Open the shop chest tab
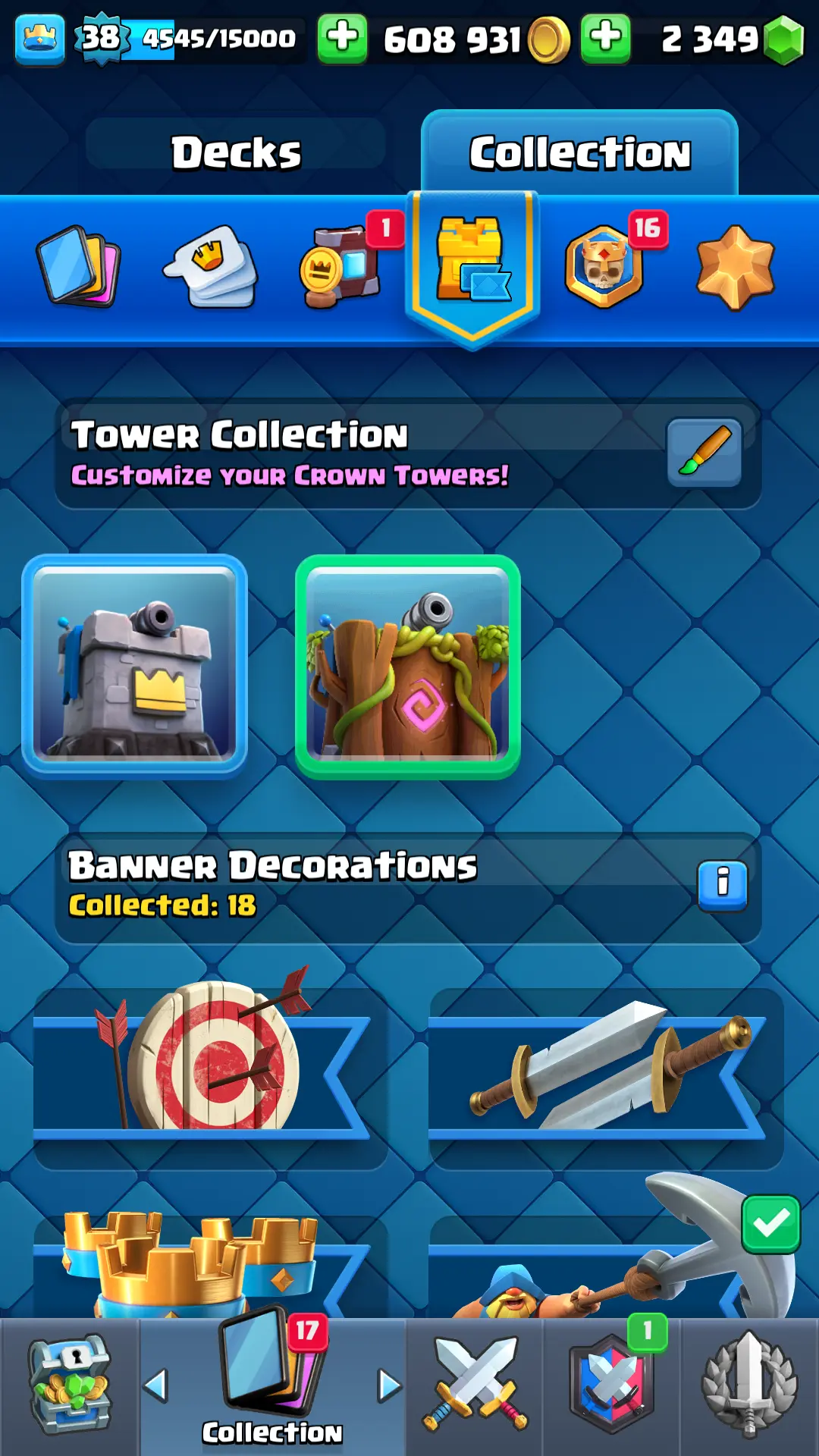Screen dimensions: 819x1456 pos(70,1385)
